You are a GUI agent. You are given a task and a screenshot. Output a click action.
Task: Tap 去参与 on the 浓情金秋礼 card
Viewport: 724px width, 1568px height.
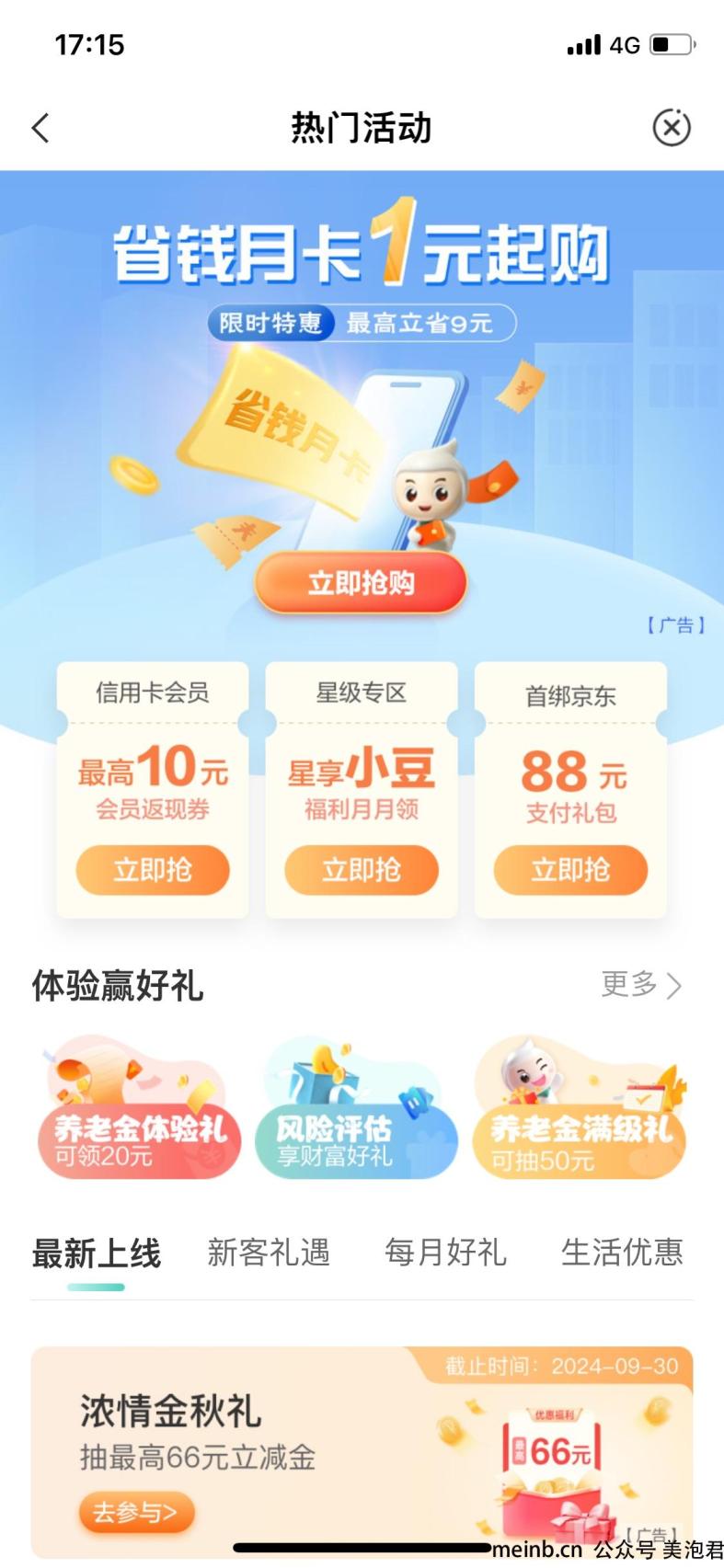136,1512
